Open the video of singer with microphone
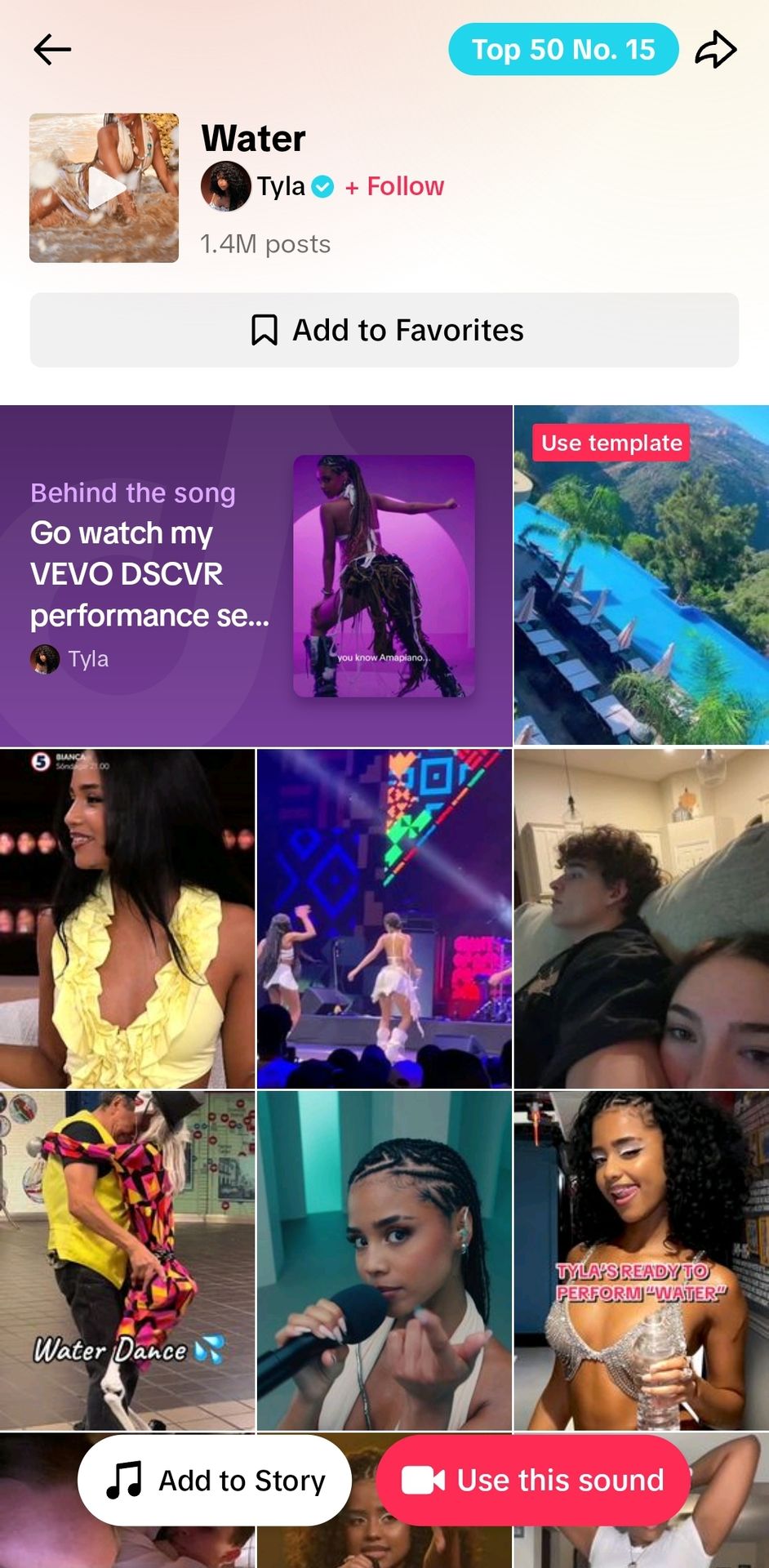Viewport: 769px width, 1568px height. [384, 1260]
